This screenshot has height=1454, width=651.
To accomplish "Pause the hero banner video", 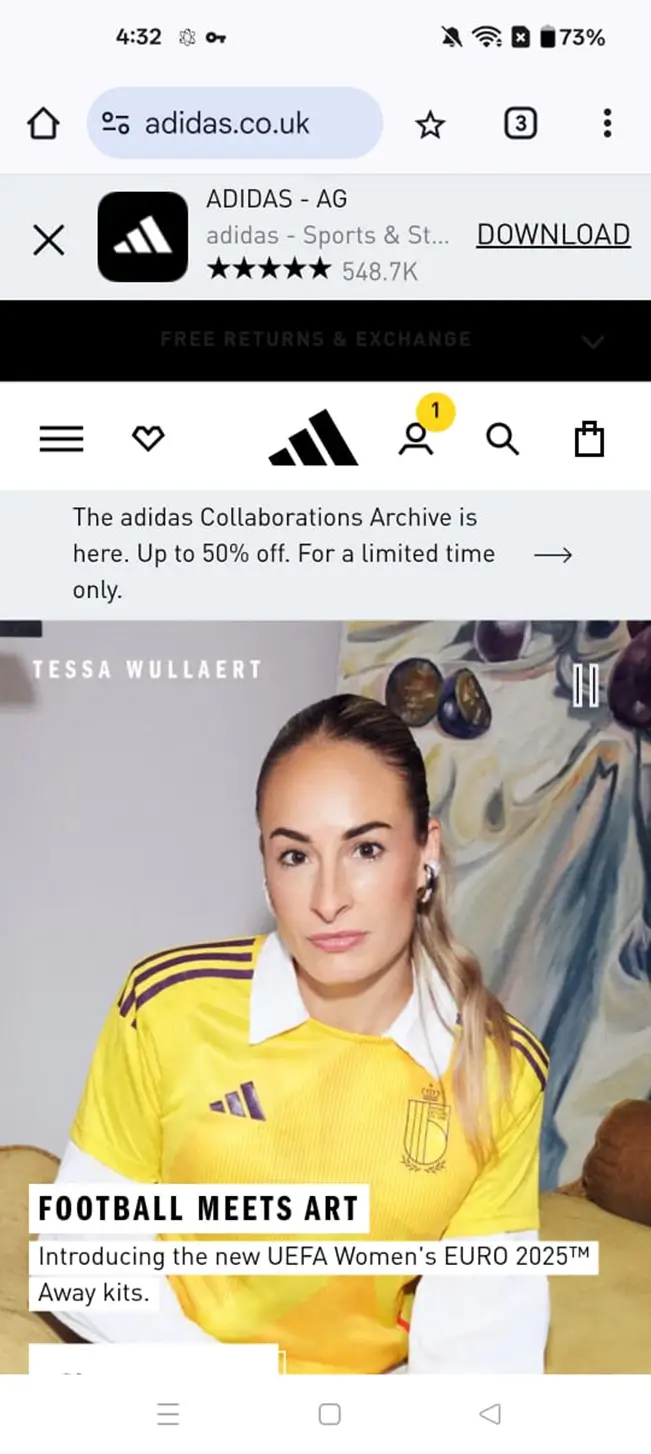I will pos(585,686).
